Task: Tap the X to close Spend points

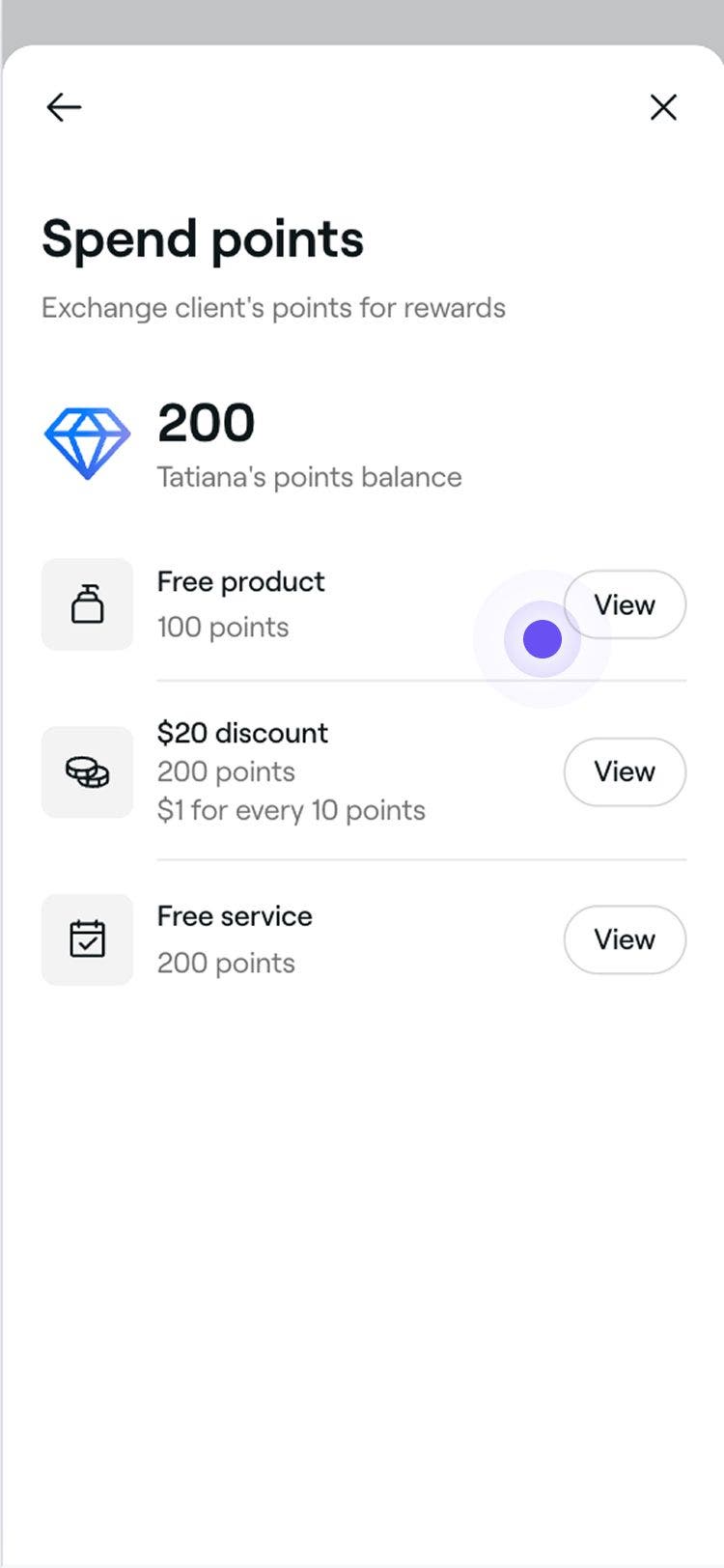Action: [x=663, y=107]
